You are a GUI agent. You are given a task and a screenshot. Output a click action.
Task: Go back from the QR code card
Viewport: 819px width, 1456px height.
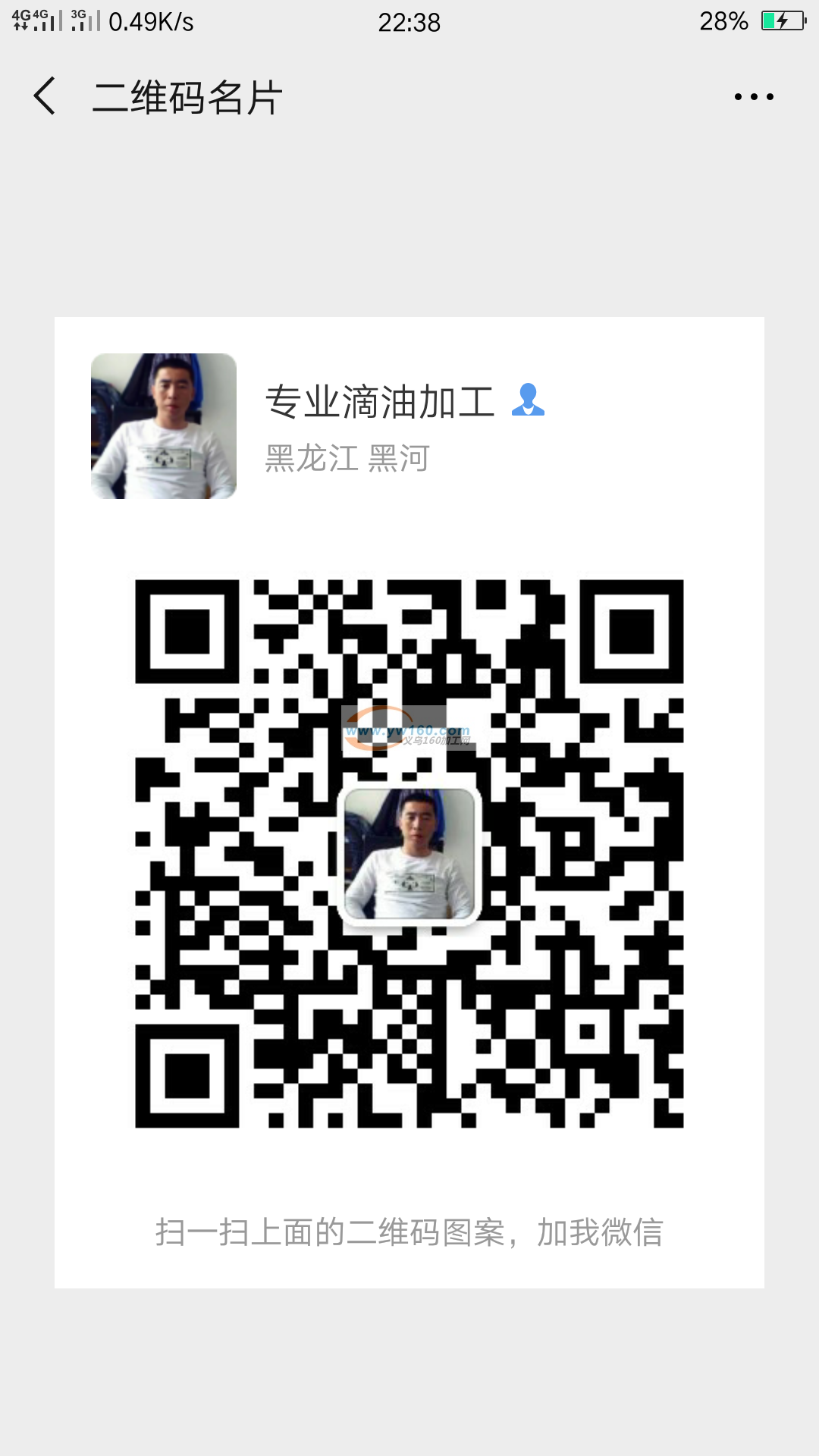click(x=45, y=96)
